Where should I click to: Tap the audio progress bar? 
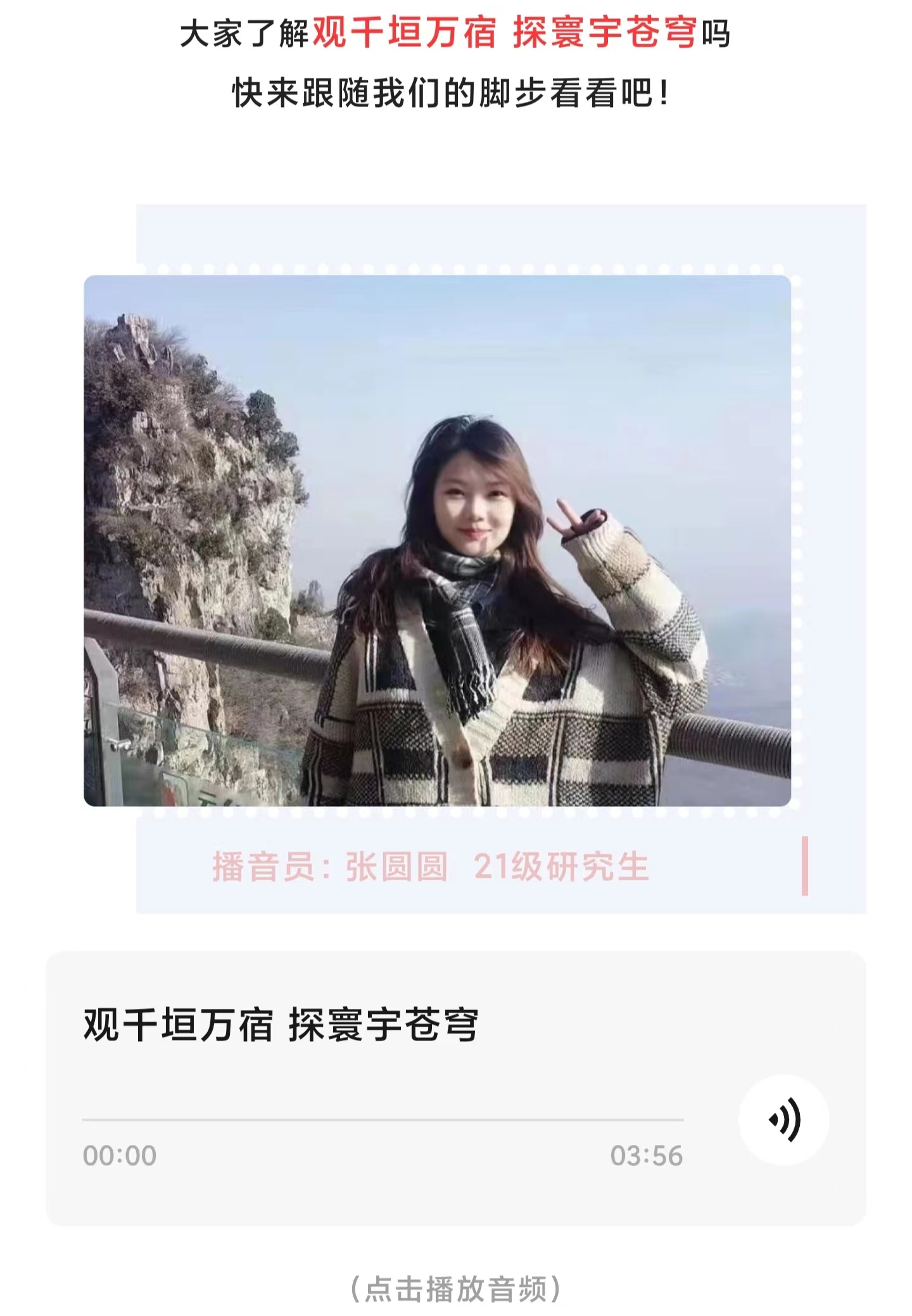[383, 1119]
